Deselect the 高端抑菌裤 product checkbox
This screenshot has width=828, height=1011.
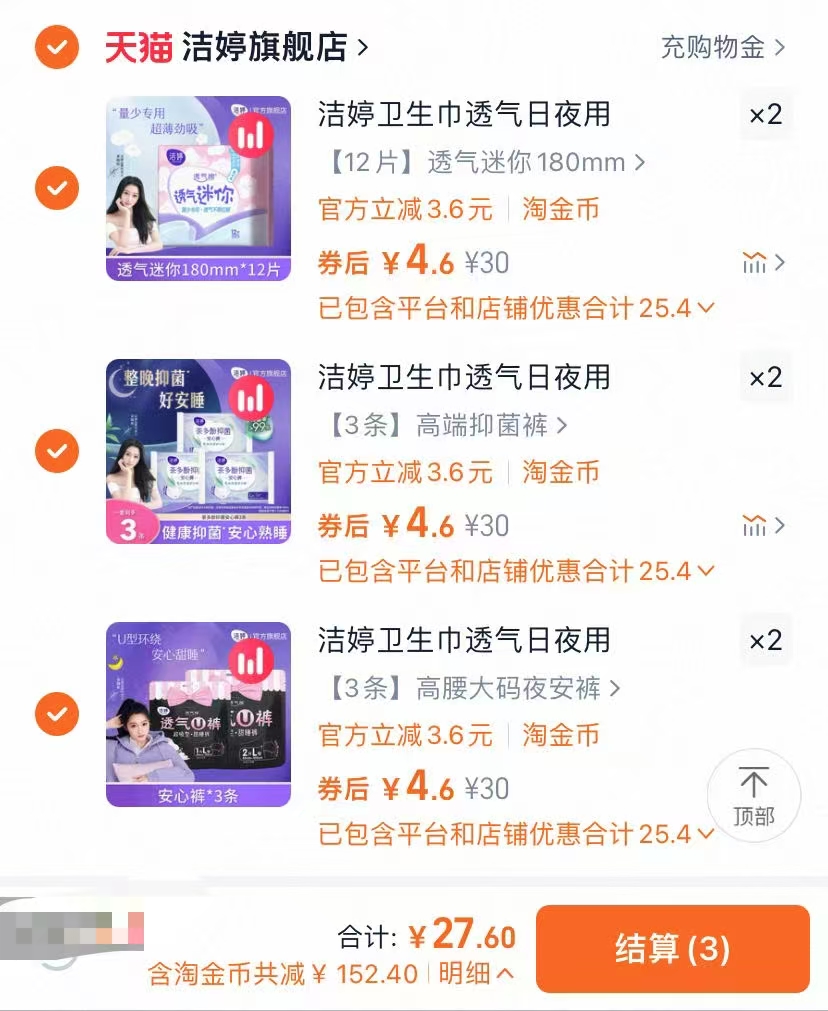[57, 451]
